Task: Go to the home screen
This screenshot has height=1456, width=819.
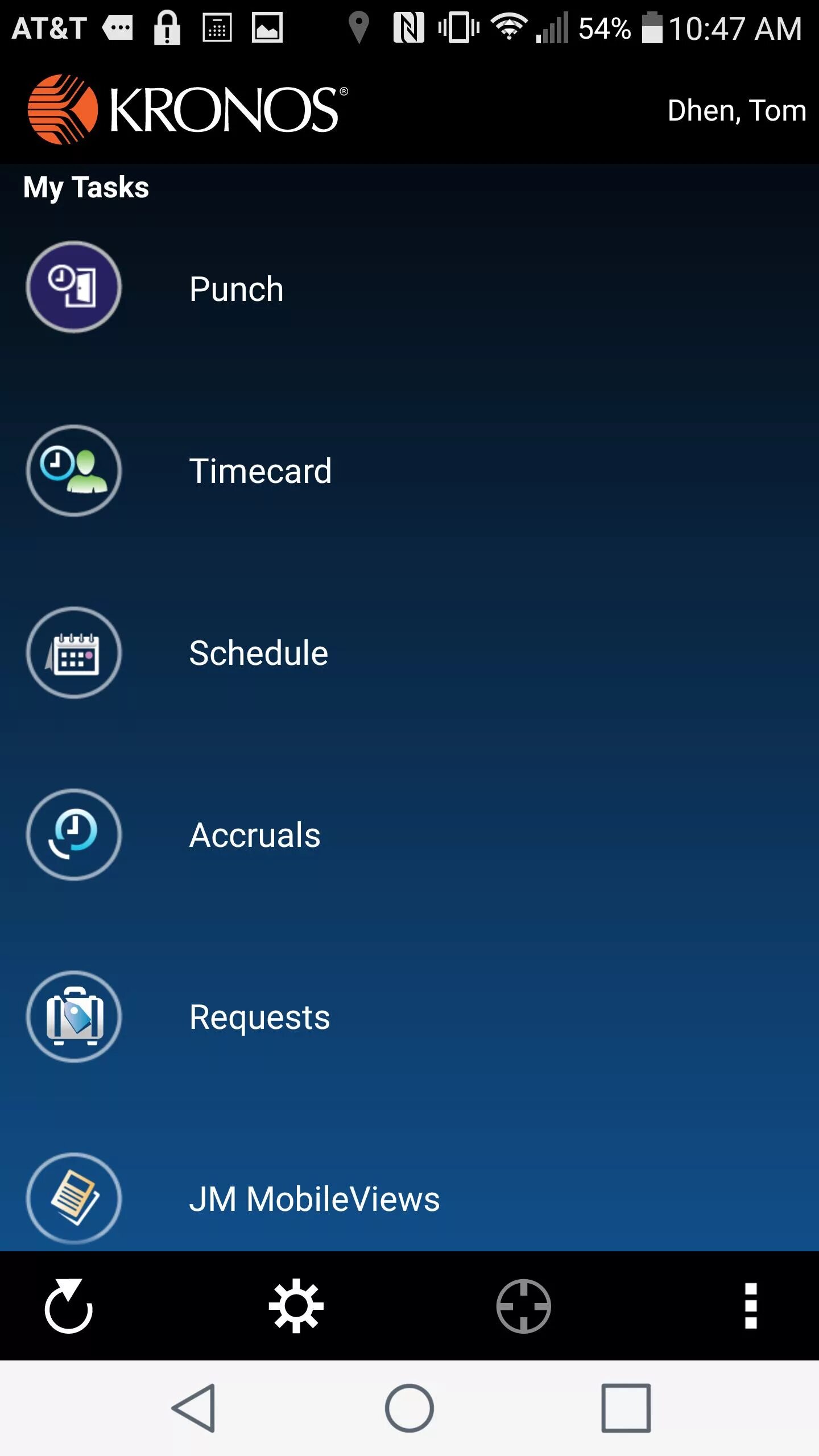Action: pyautogui.click(x=409, y=1408)
